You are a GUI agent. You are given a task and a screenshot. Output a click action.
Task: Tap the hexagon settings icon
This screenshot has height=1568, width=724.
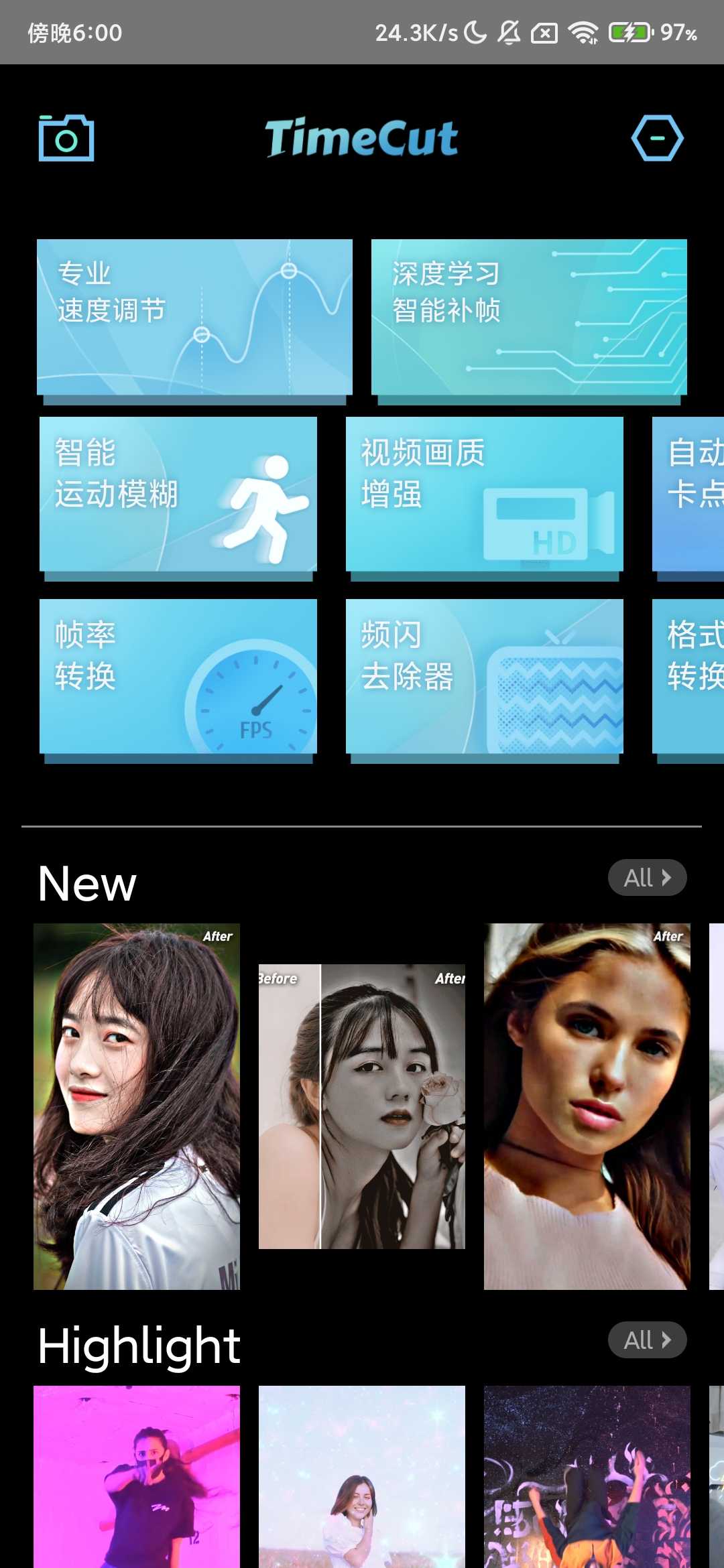657,138
